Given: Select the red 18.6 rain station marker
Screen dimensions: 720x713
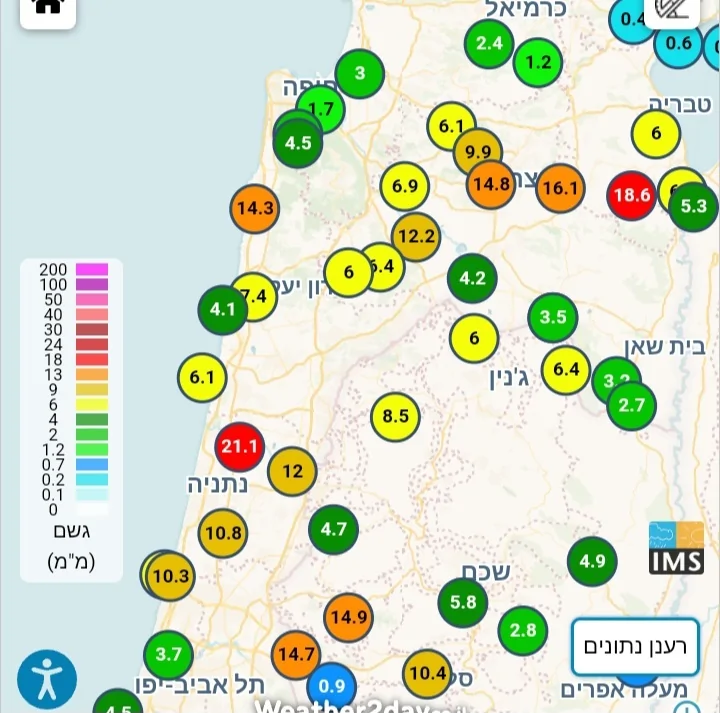Looking at the screenshot, I should [x=632, y=195].
